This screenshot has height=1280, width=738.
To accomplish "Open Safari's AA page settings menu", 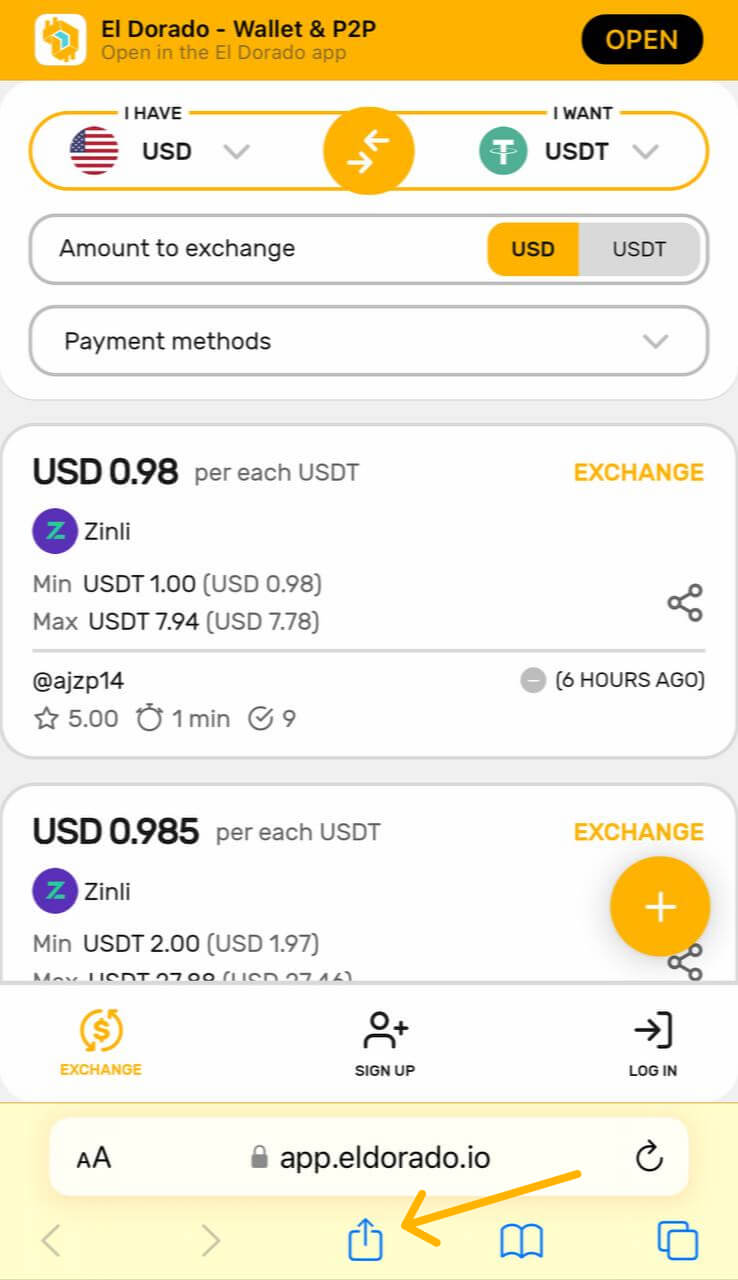I will 94,1158.
